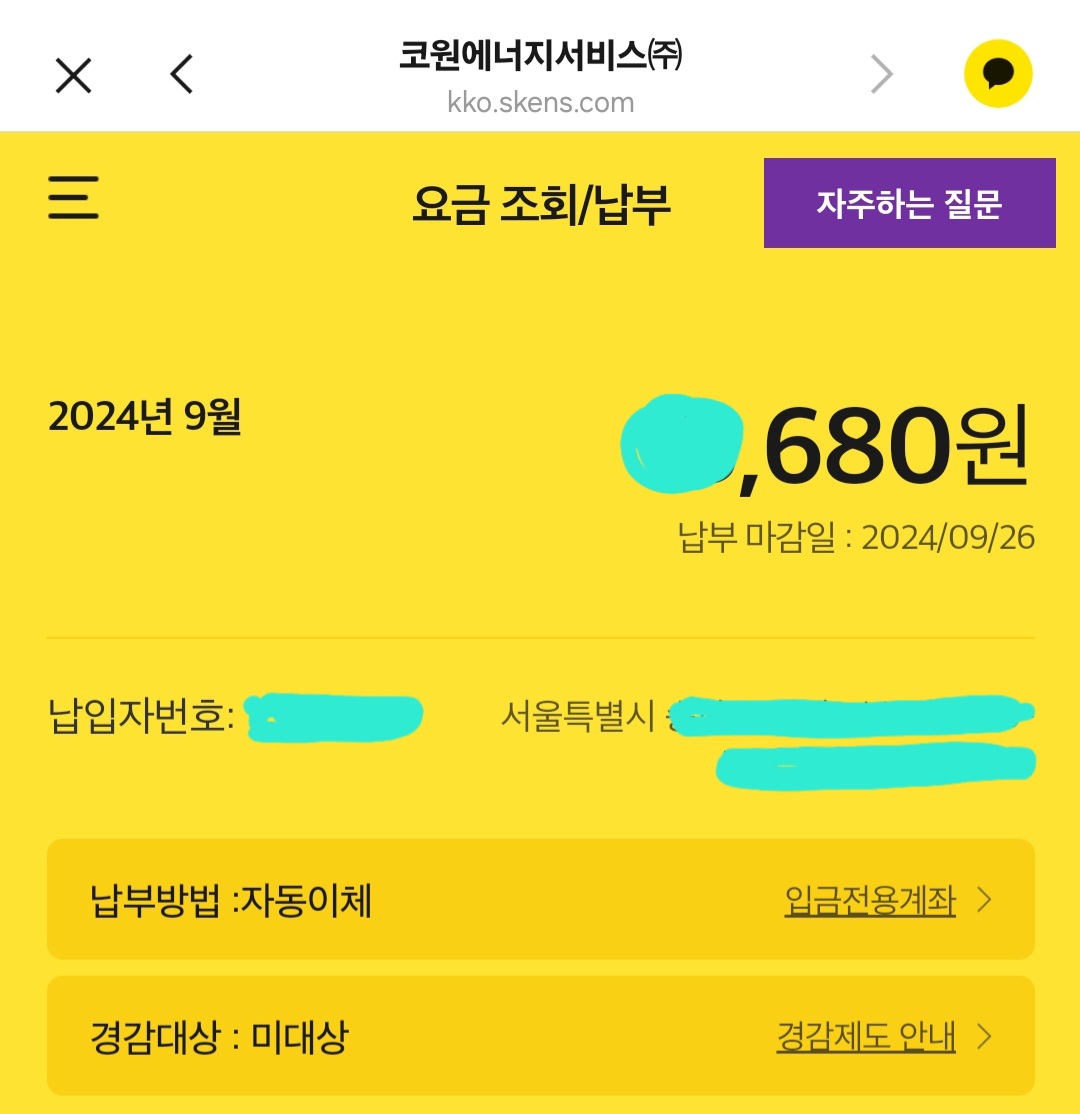Close the in-app browser with the X

(73, 75)
